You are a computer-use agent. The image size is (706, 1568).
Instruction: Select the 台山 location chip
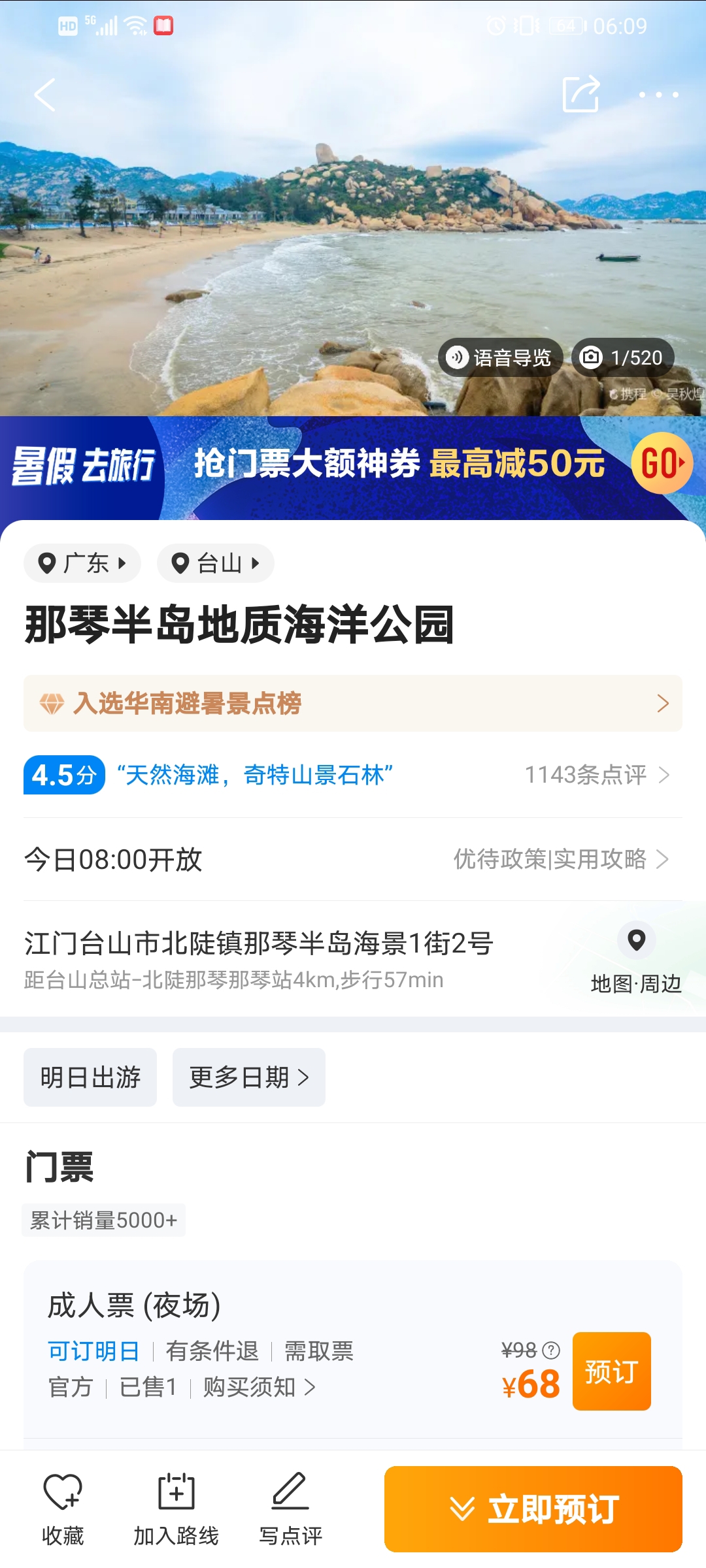(x=216, y=563)
